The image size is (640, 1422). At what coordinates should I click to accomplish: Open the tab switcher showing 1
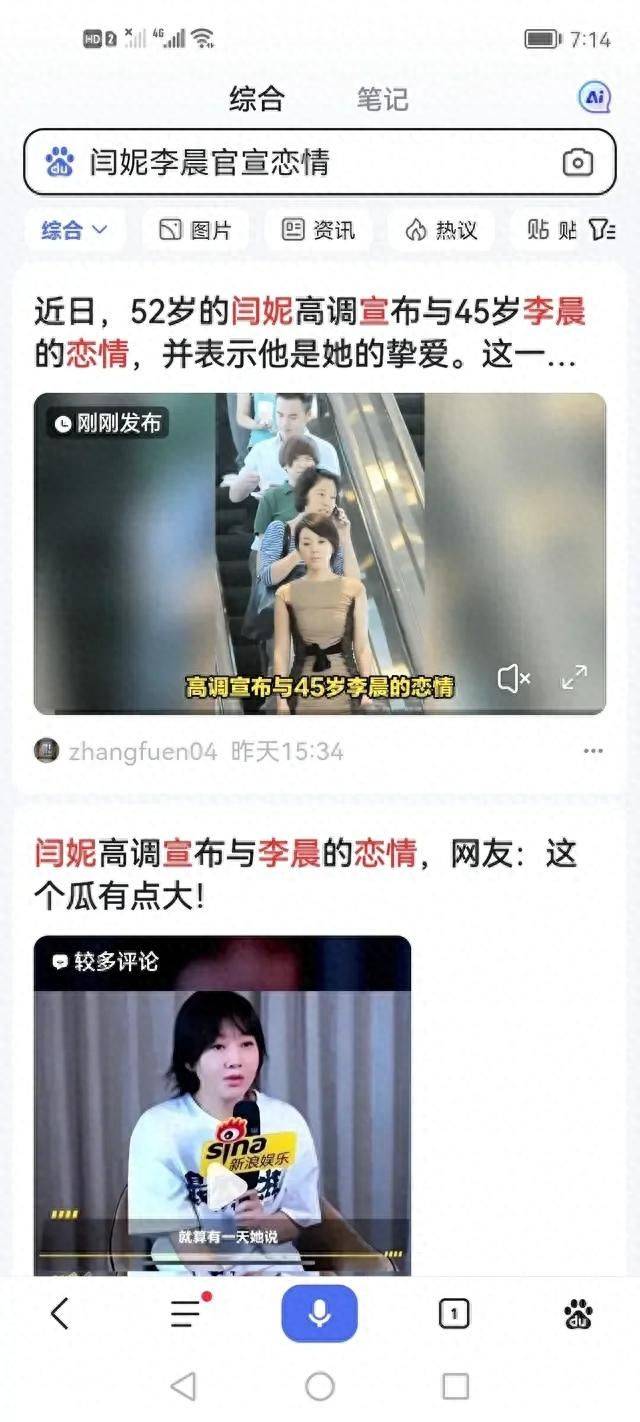[x=454, y=1313]
